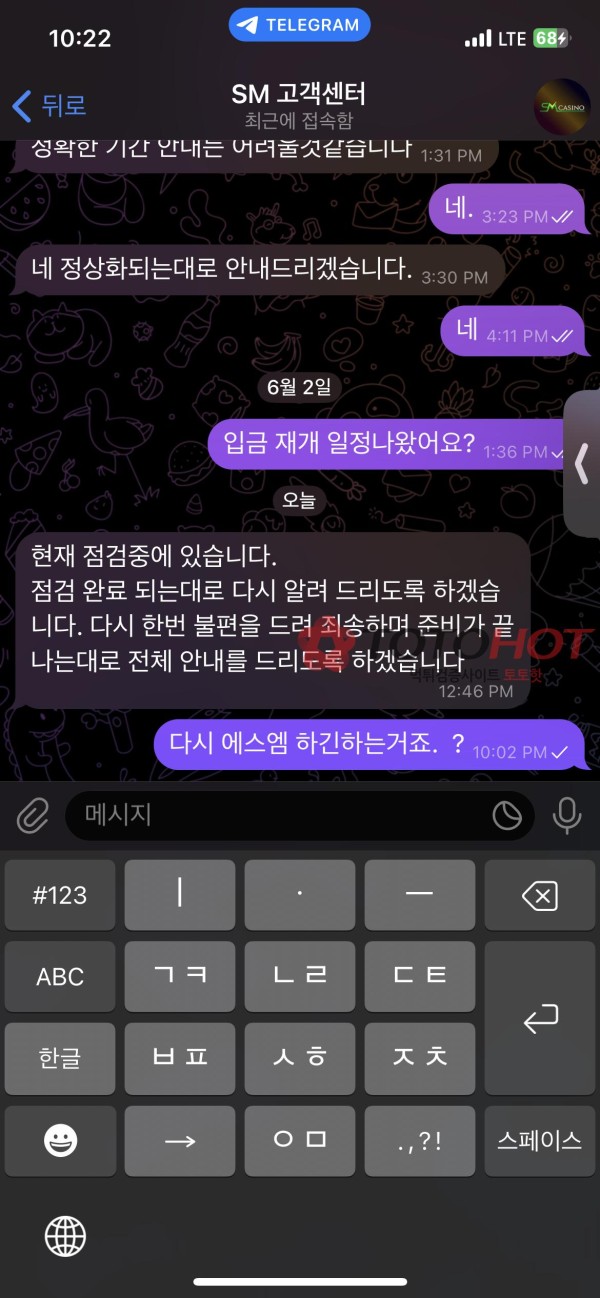Open the emoji keyboard
600x1298 pixels.
tap(60, 1140)
